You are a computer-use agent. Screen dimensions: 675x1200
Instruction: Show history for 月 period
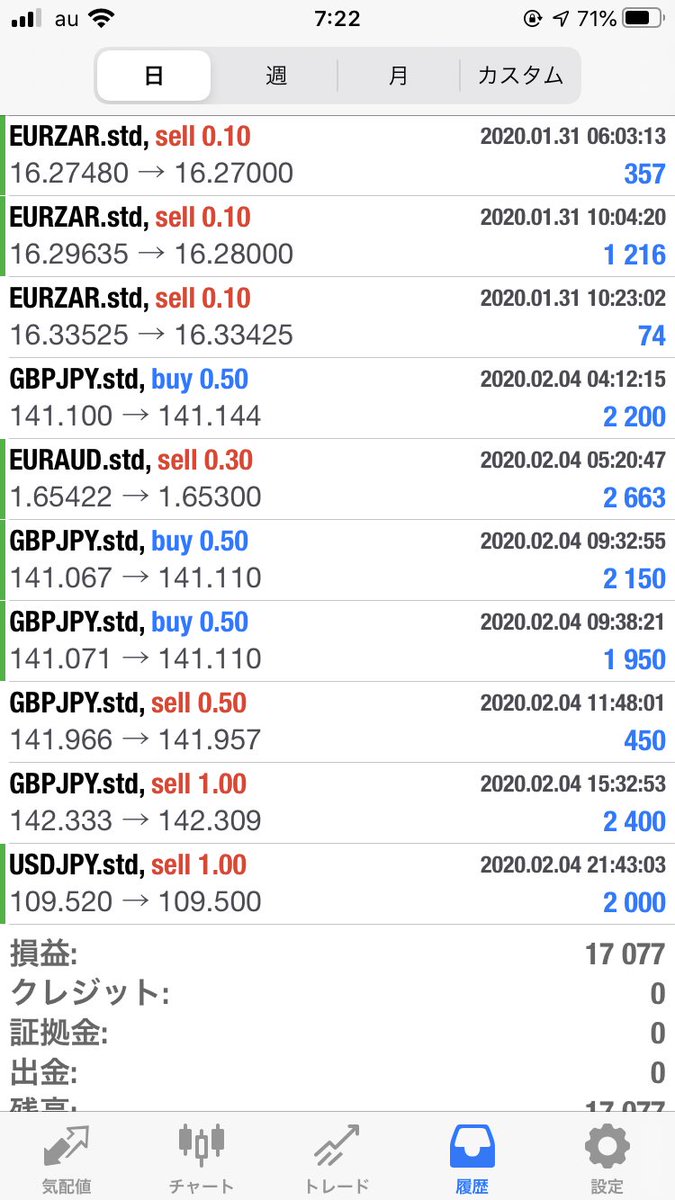(398, 76)
